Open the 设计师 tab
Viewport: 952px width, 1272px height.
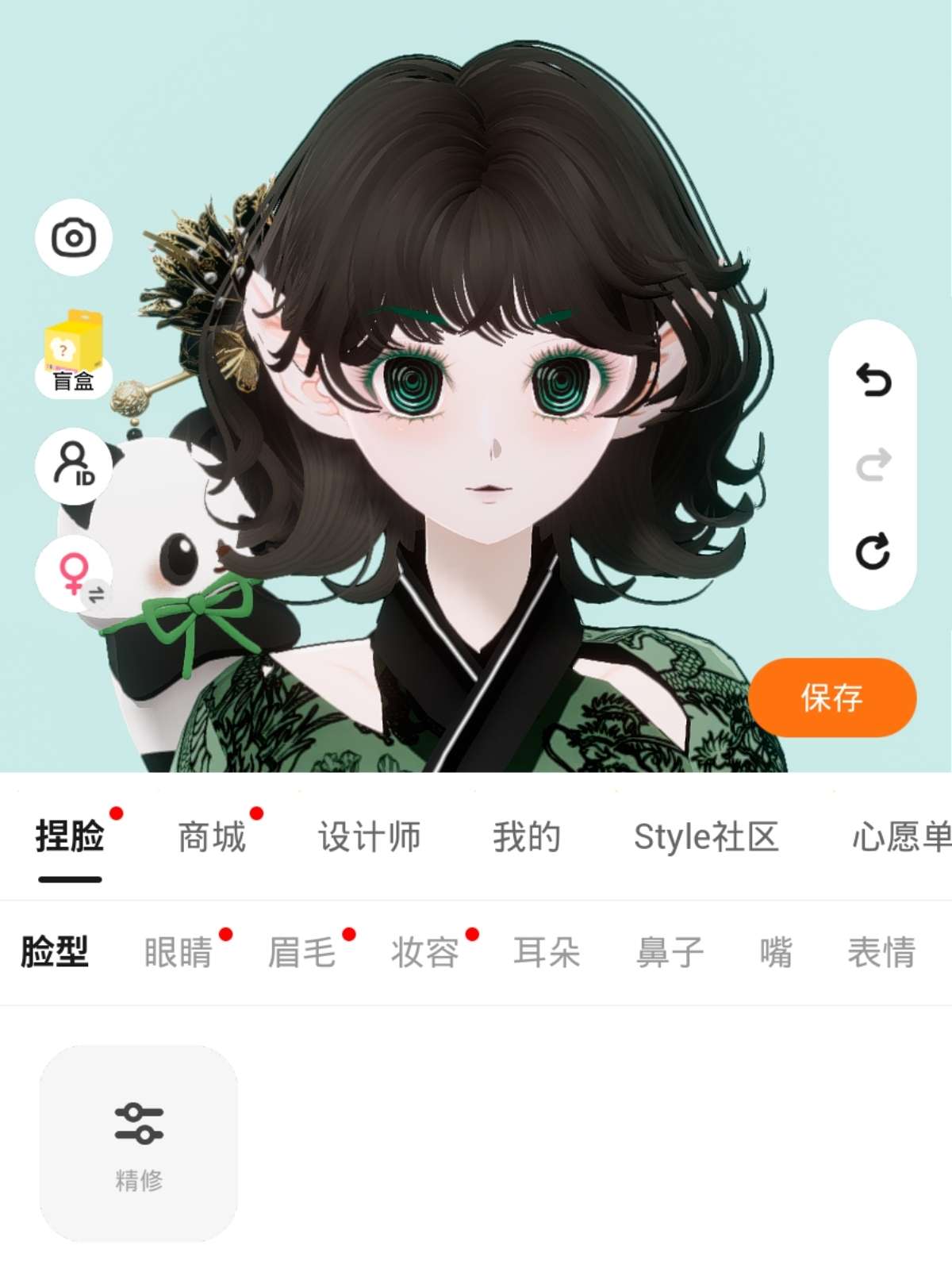tap(370, 837)
